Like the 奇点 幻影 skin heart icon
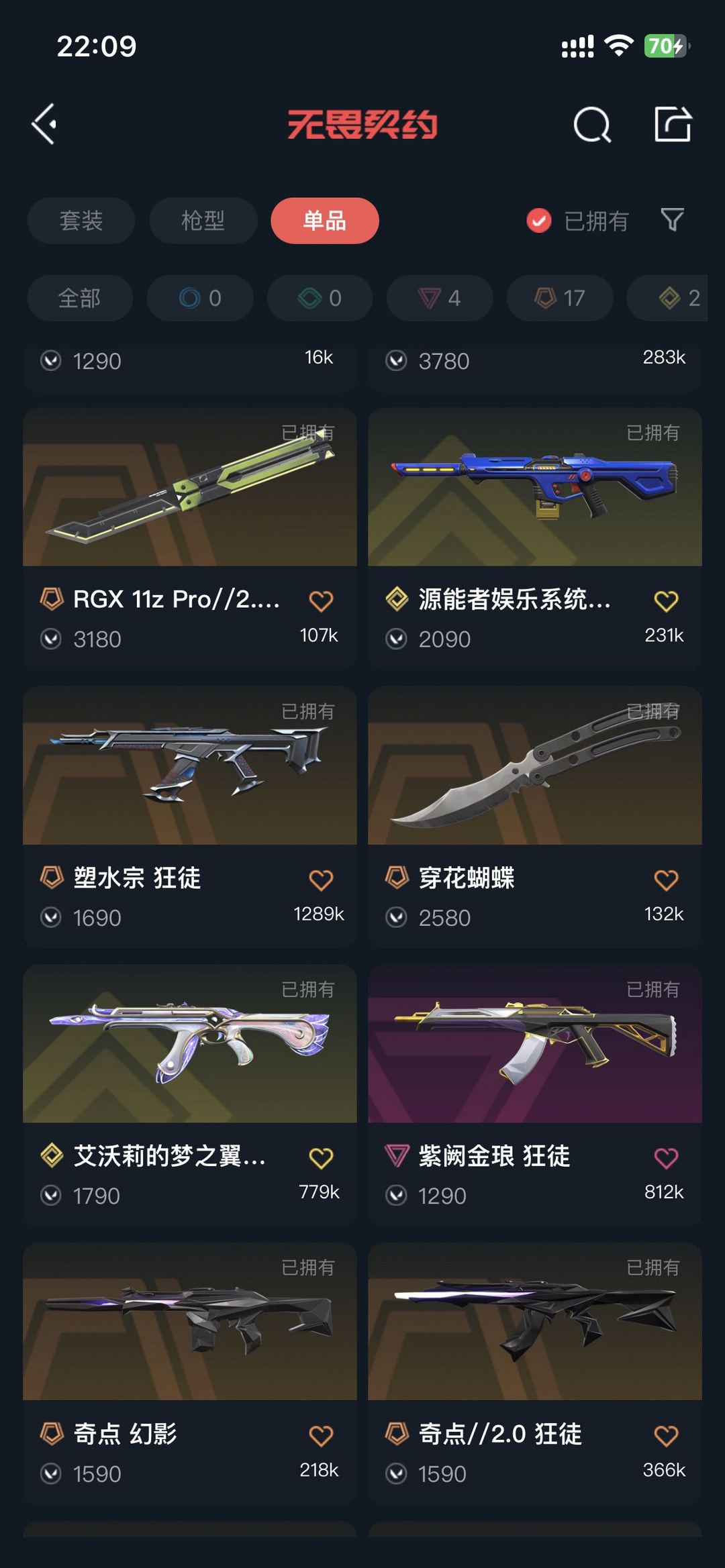This screenshot has height=1568, width=725. click(321, 1436)
